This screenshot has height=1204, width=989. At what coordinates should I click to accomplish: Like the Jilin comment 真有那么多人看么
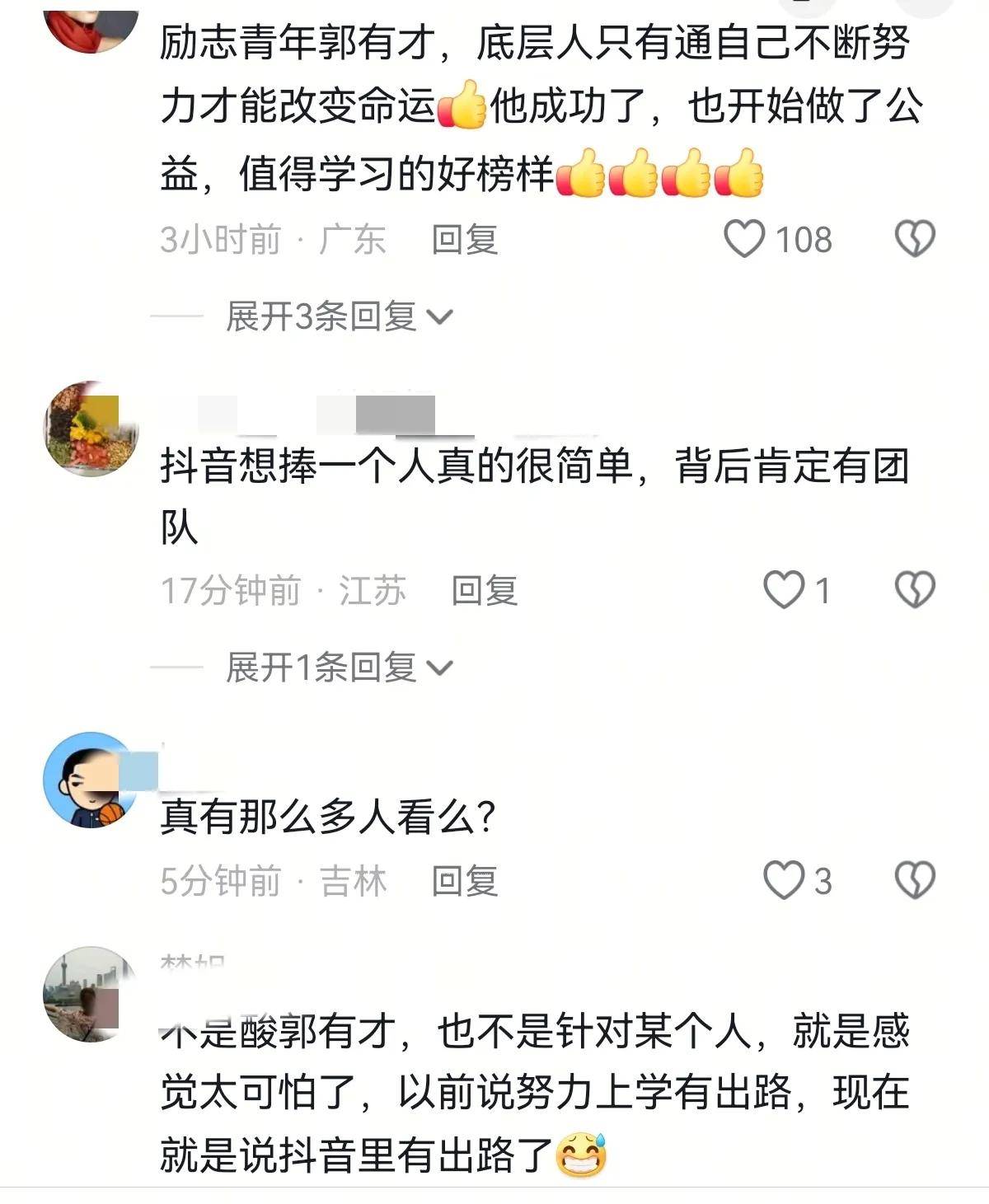[x=783, y=880]
